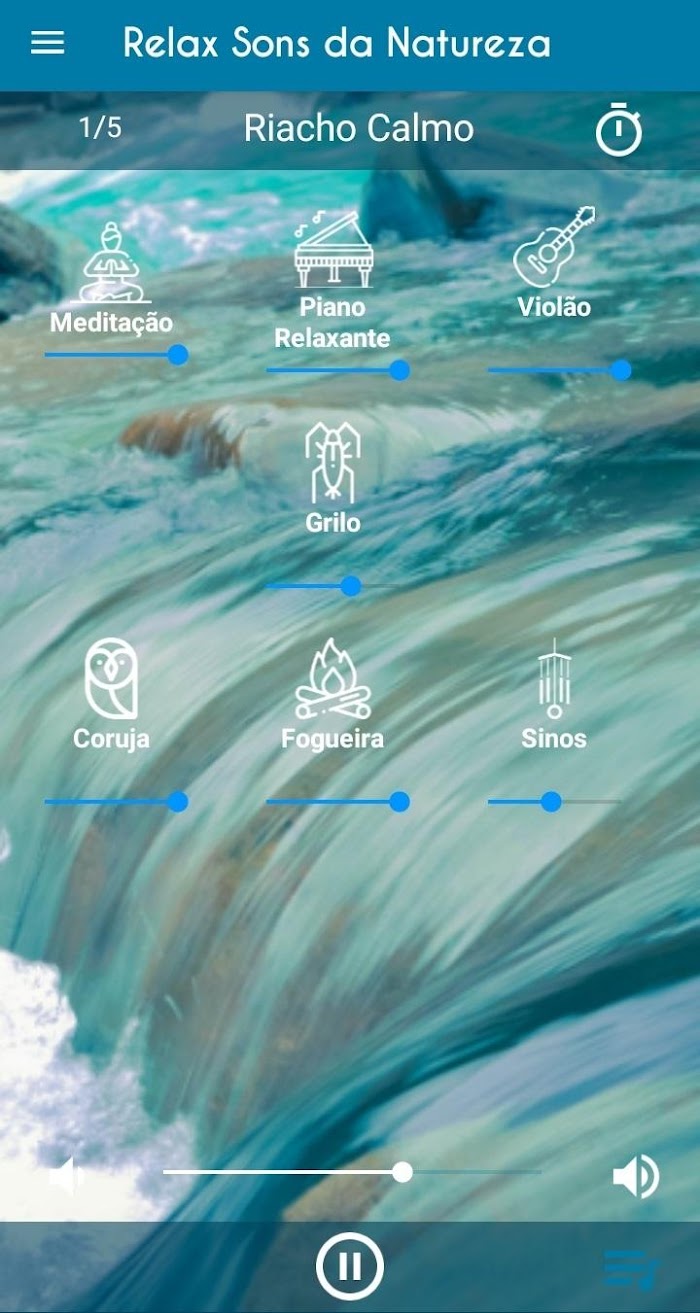Open the sleep timer stopwatch

(619, 130)
